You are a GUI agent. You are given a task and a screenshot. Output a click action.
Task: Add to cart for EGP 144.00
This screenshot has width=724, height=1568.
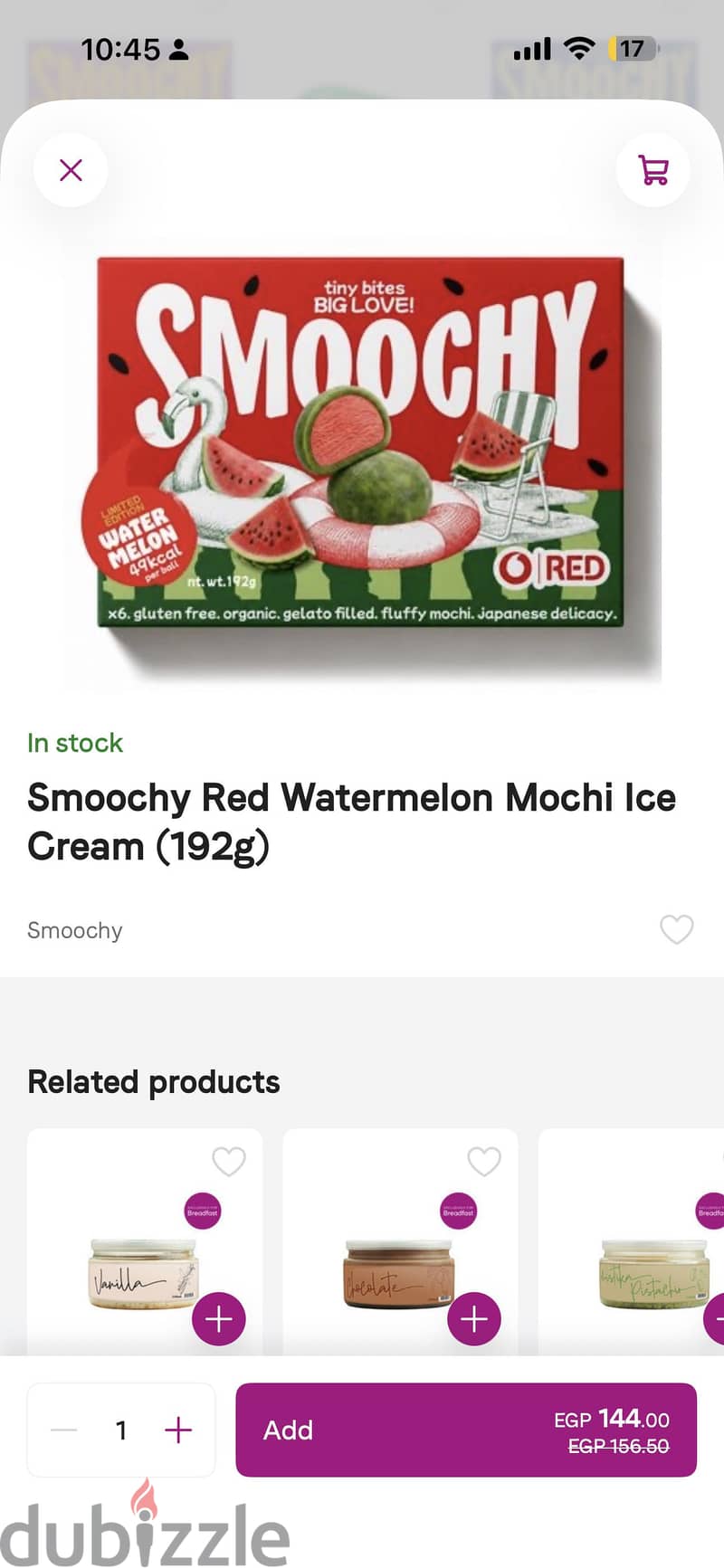[x=466, y=1430]
